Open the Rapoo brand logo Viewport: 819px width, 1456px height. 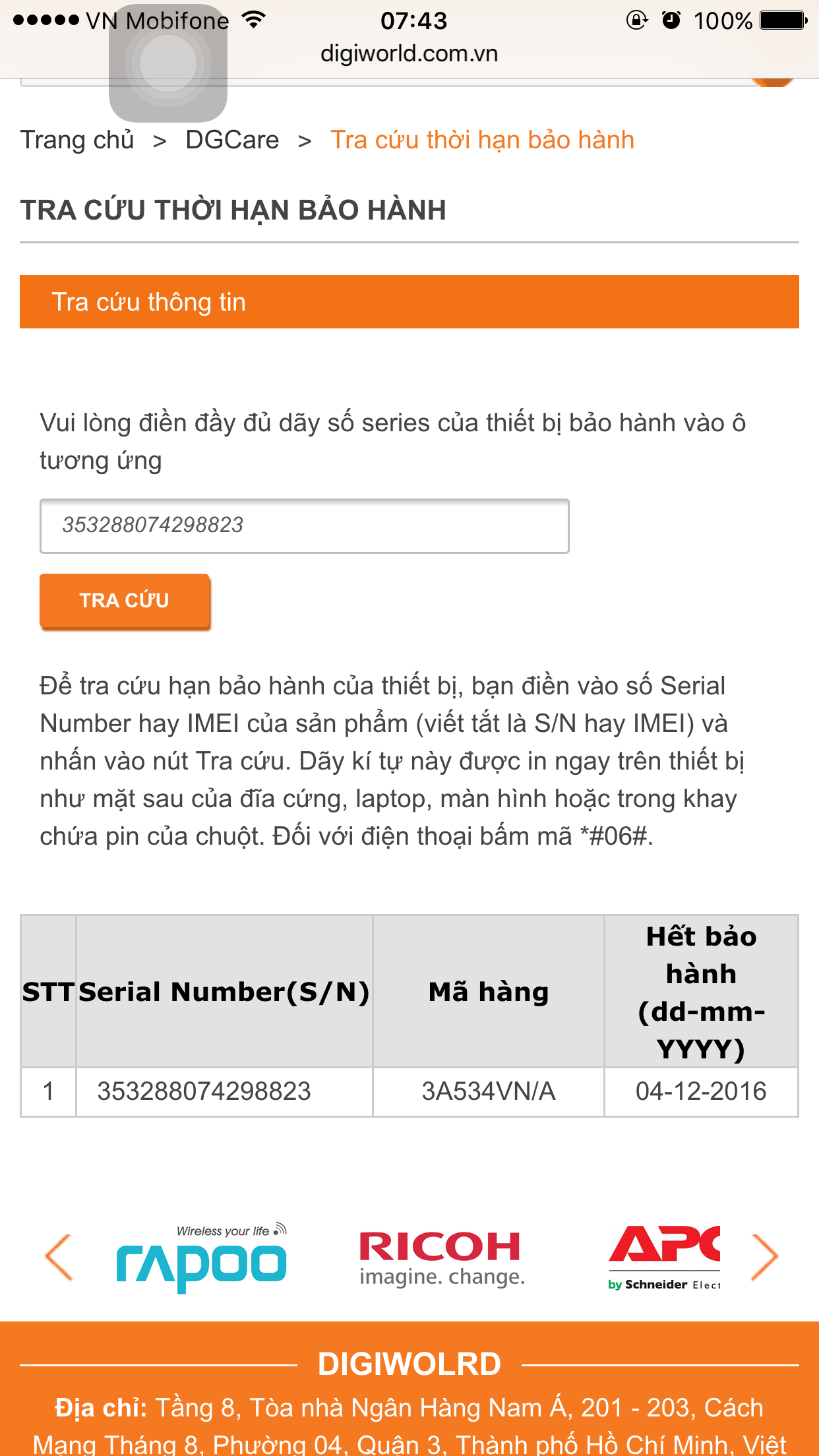click(x=202, y=1258)
